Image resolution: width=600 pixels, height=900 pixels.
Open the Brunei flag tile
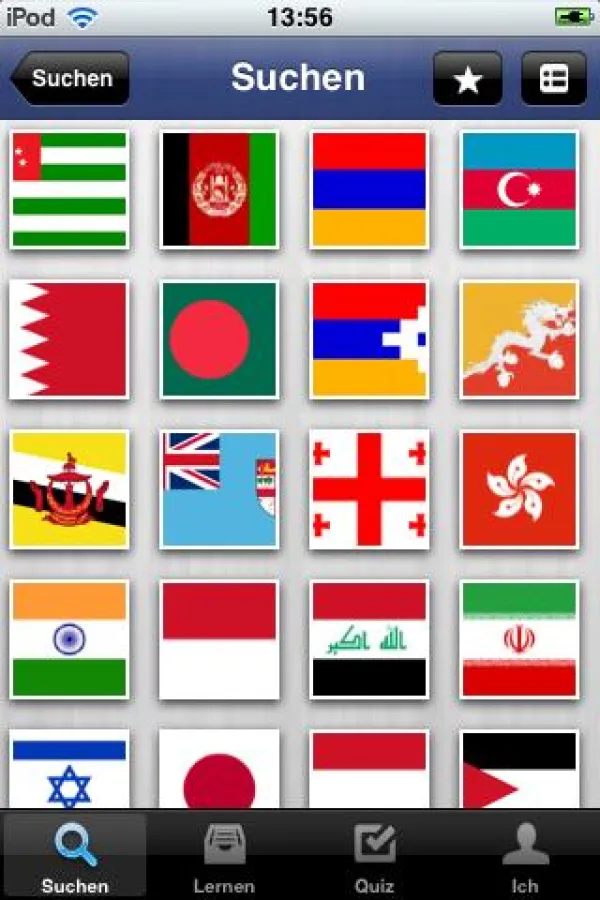coord(69,489)
